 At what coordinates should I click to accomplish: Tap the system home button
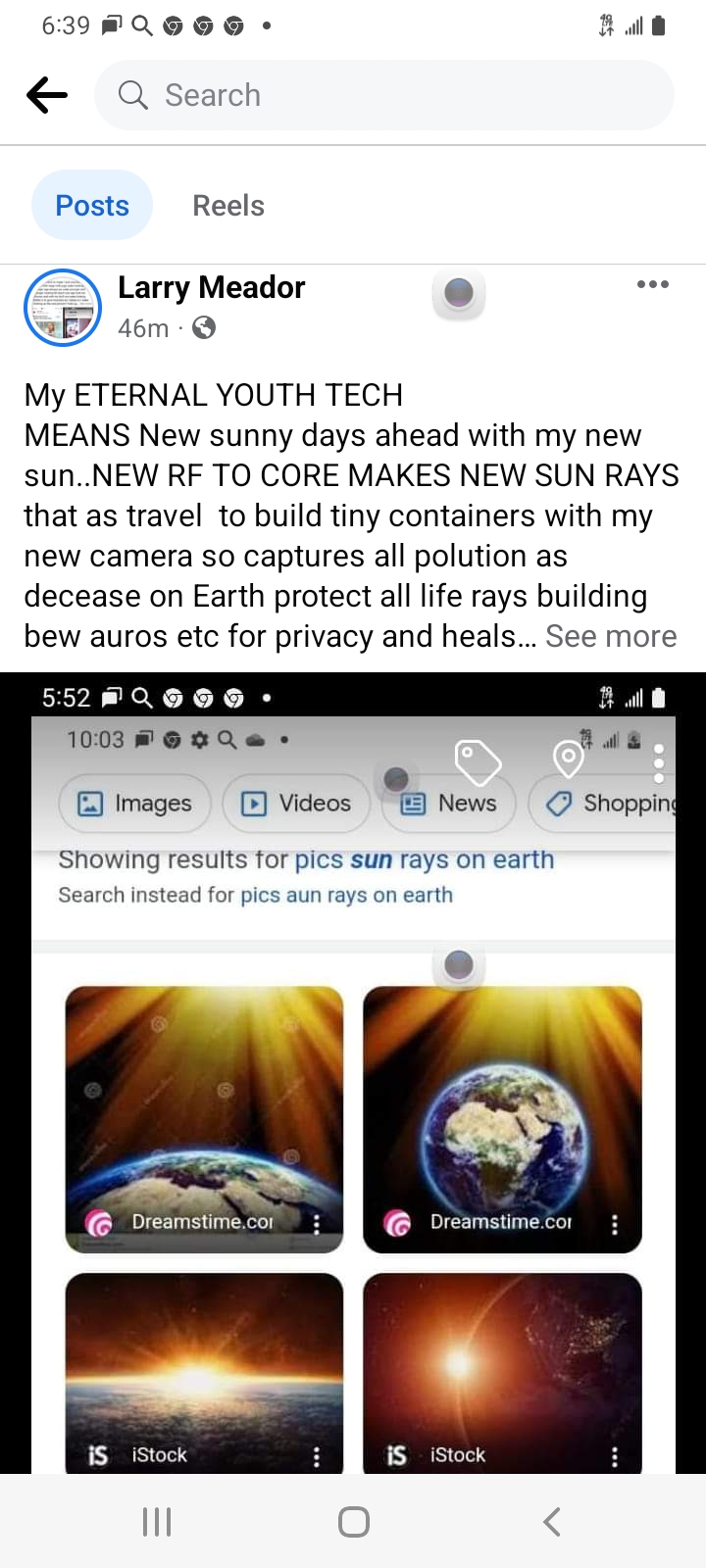(x=353, y=1522)
